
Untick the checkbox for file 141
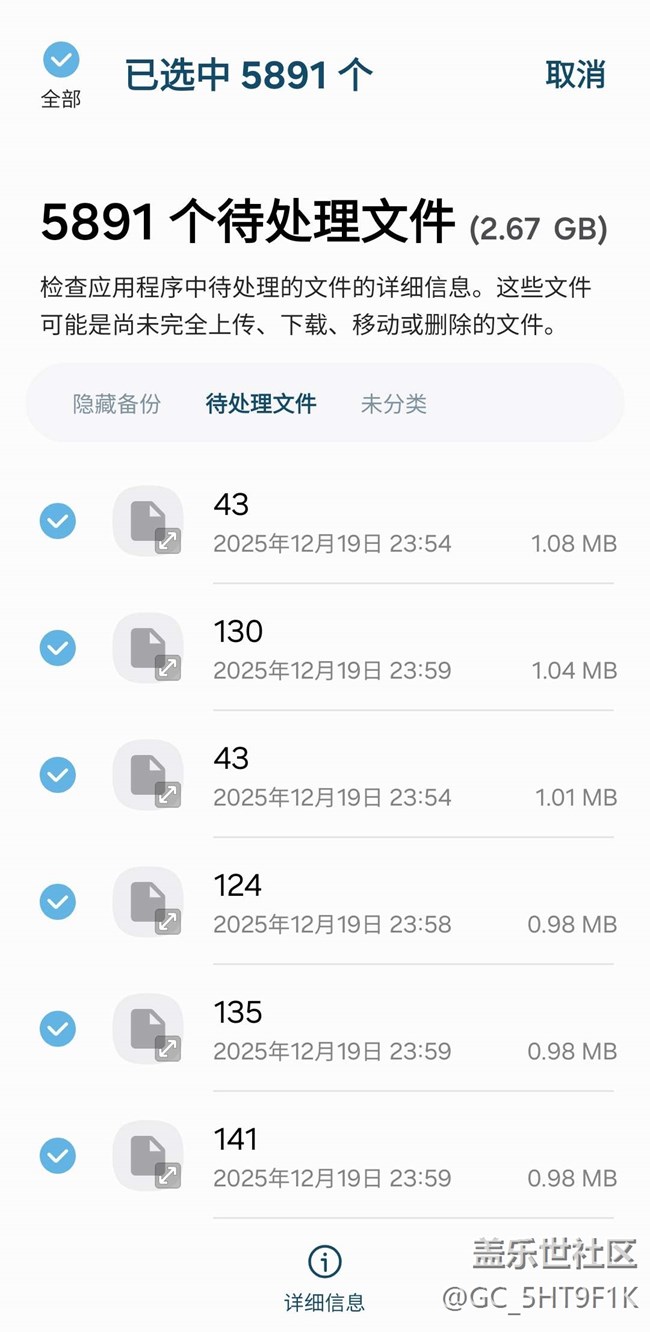58,1156
